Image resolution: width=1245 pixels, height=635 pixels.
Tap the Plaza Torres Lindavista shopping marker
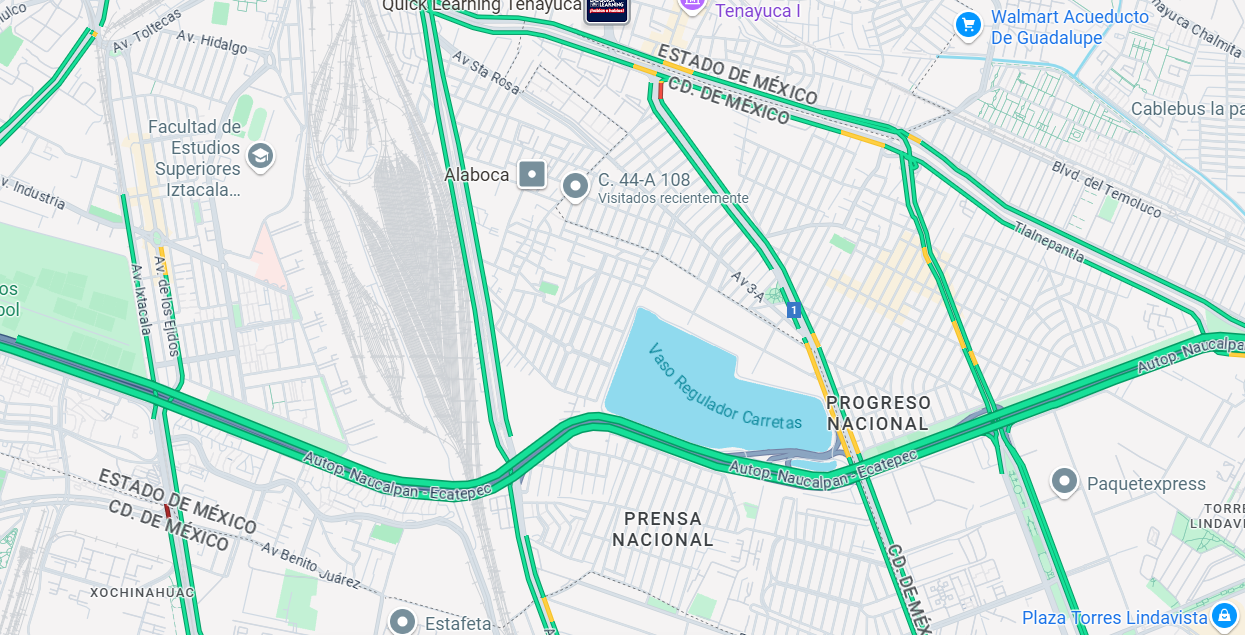click(1224, 615)
